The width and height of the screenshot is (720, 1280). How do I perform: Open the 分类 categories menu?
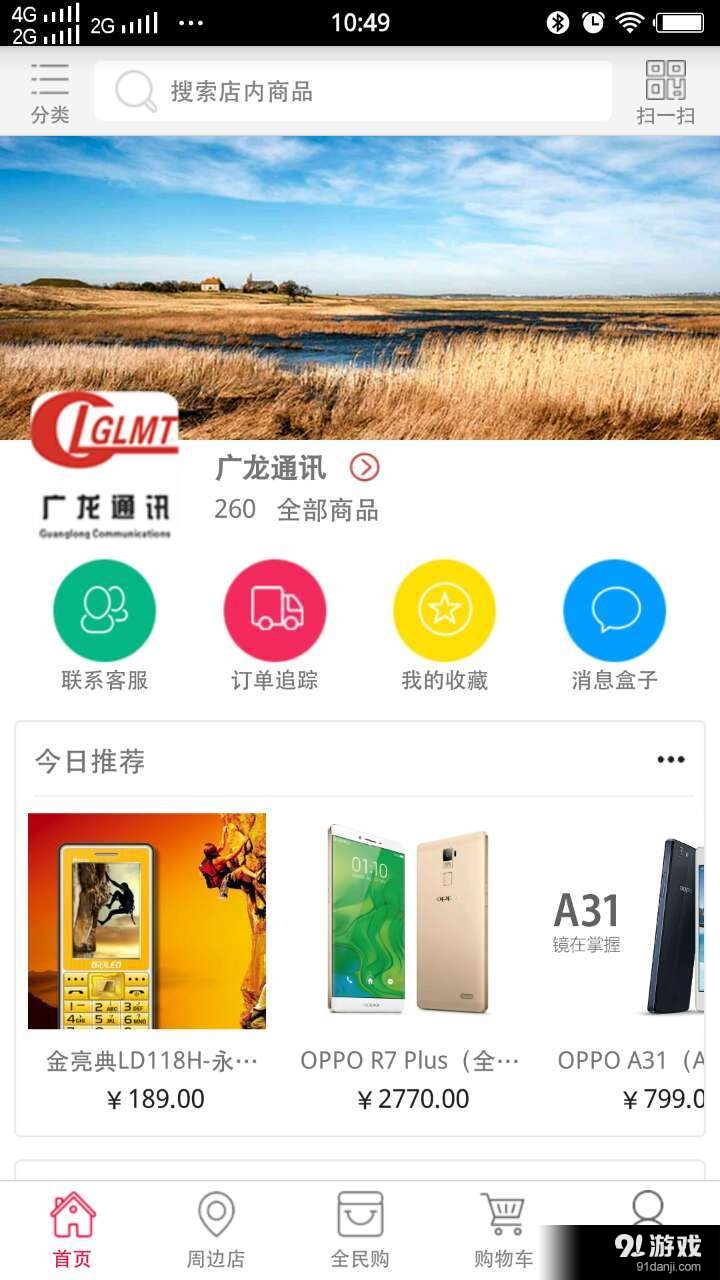point(50,90)
